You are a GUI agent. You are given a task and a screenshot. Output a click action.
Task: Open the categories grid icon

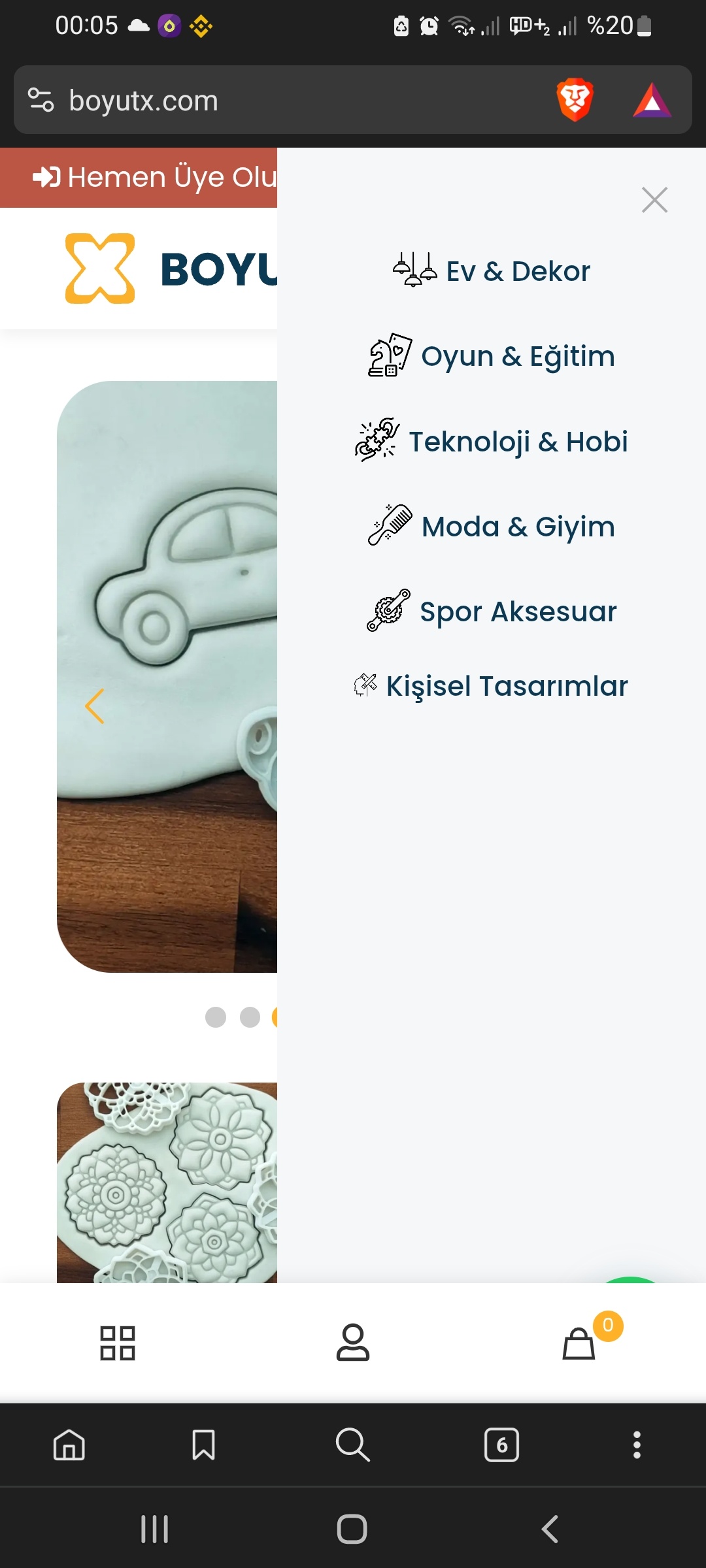click(x=118, y=1343)
